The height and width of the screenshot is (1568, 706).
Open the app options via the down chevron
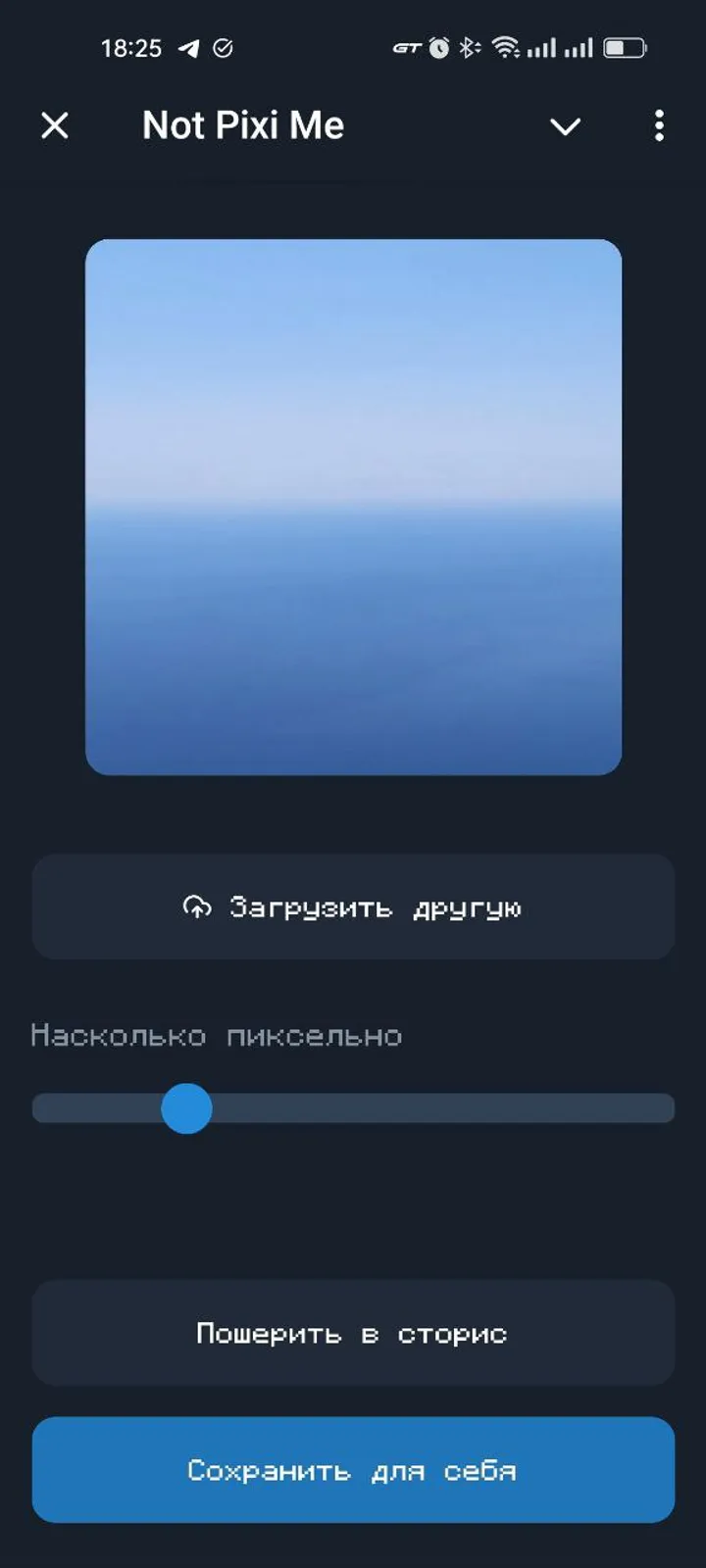[566, 127]
